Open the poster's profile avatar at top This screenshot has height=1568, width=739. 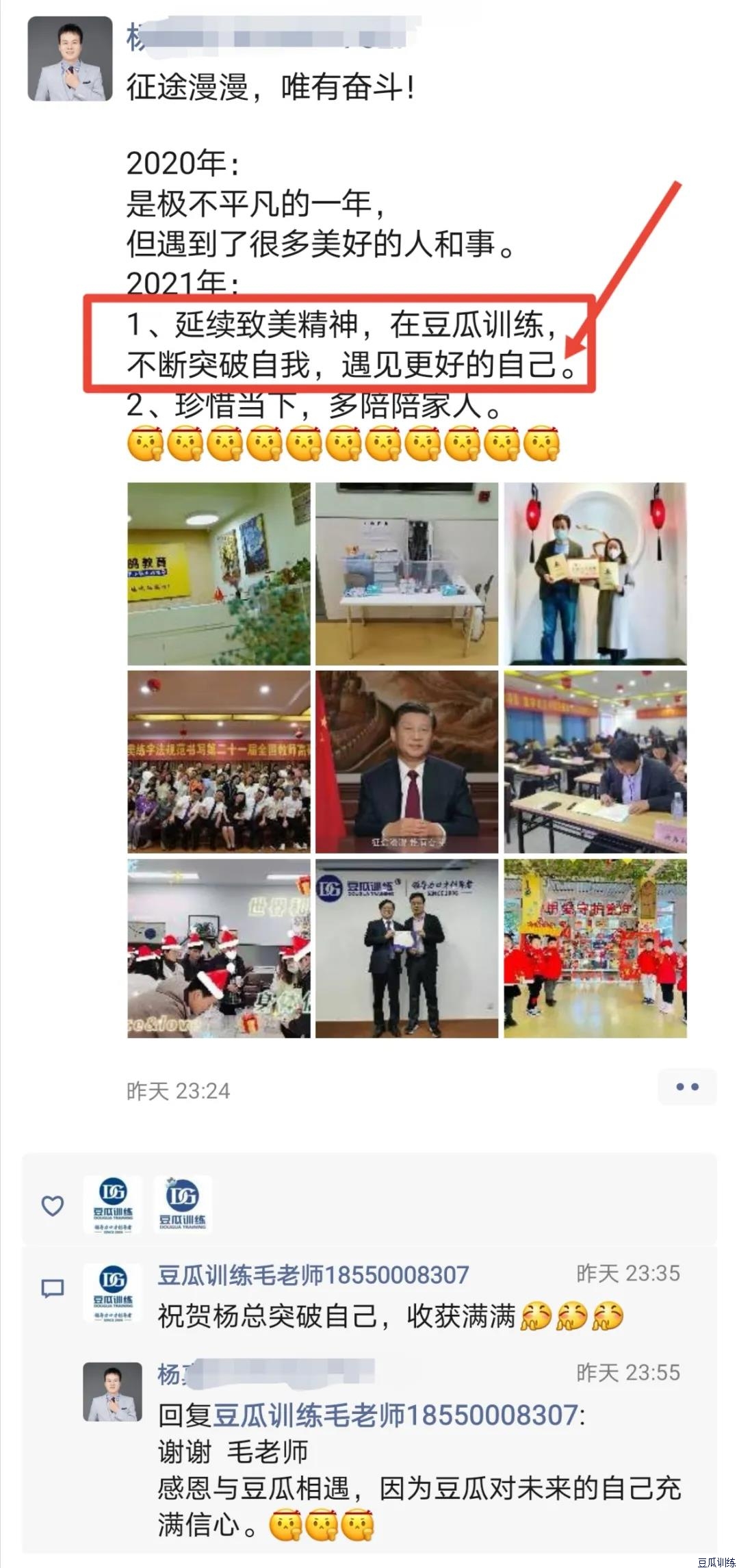pyautogui.click(x=70, y=59)
